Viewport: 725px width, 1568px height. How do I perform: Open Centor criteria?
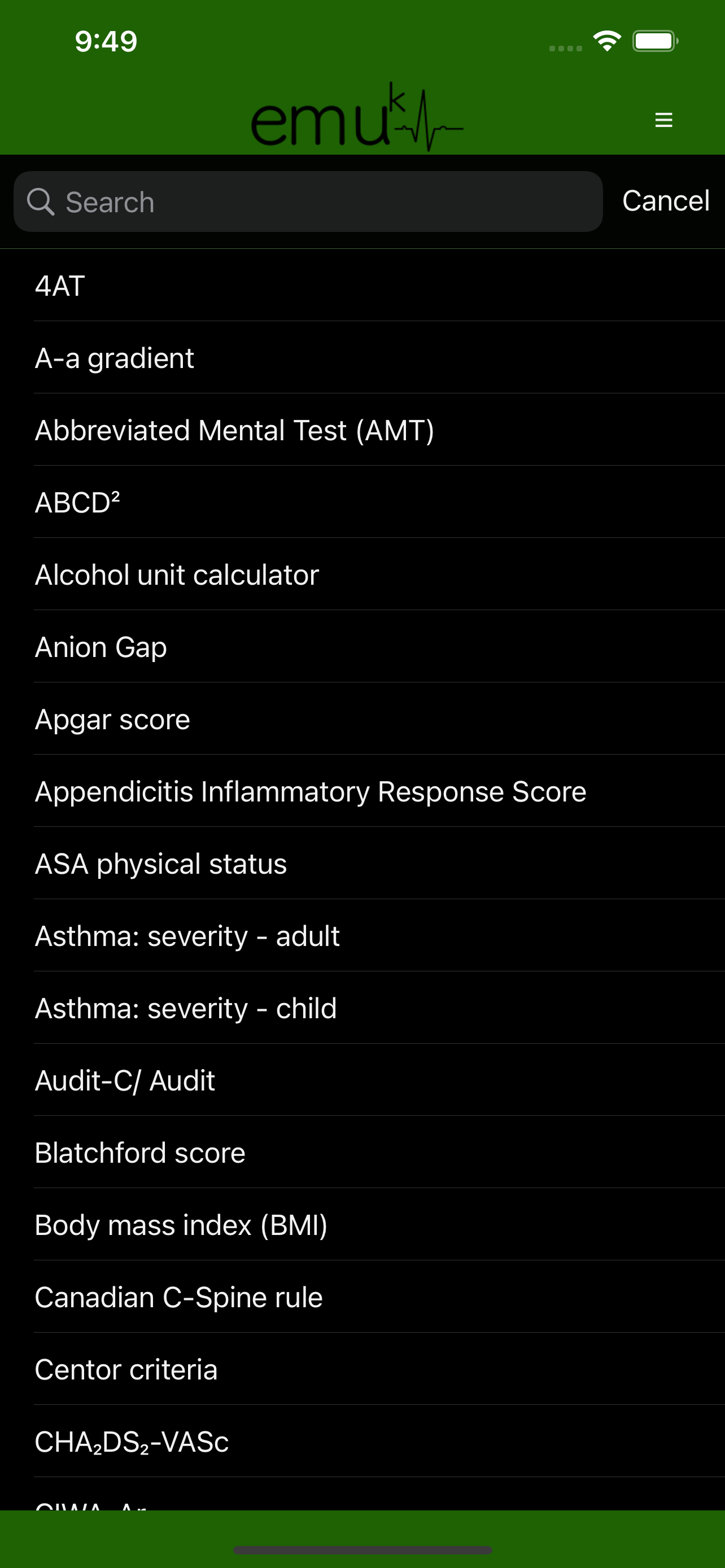tap(362, 1369)
